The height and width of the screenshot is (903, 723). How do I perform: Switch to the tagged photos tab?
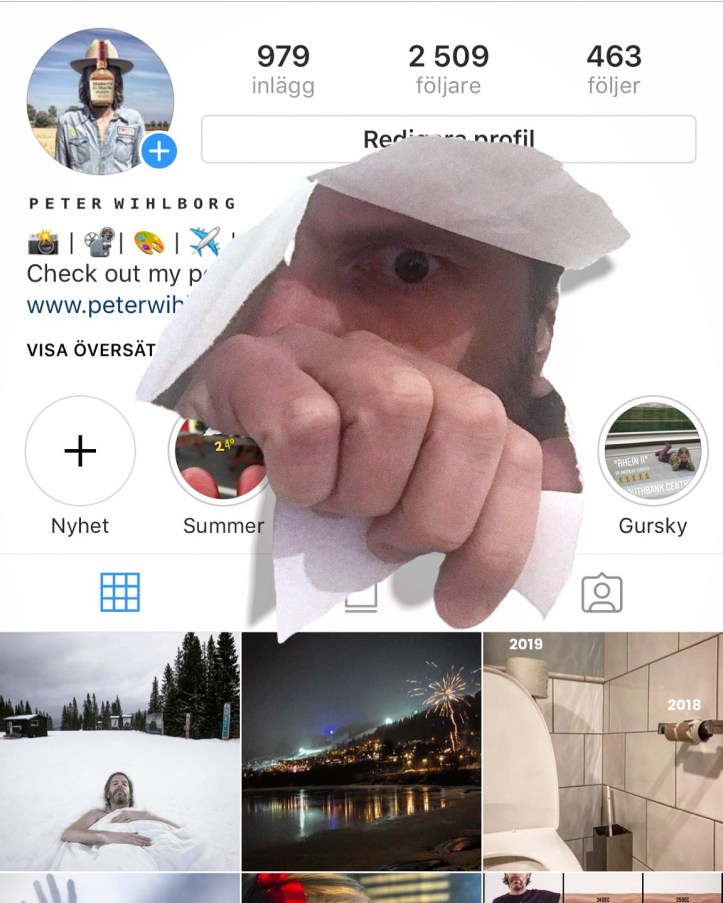(x=602, y=593)
